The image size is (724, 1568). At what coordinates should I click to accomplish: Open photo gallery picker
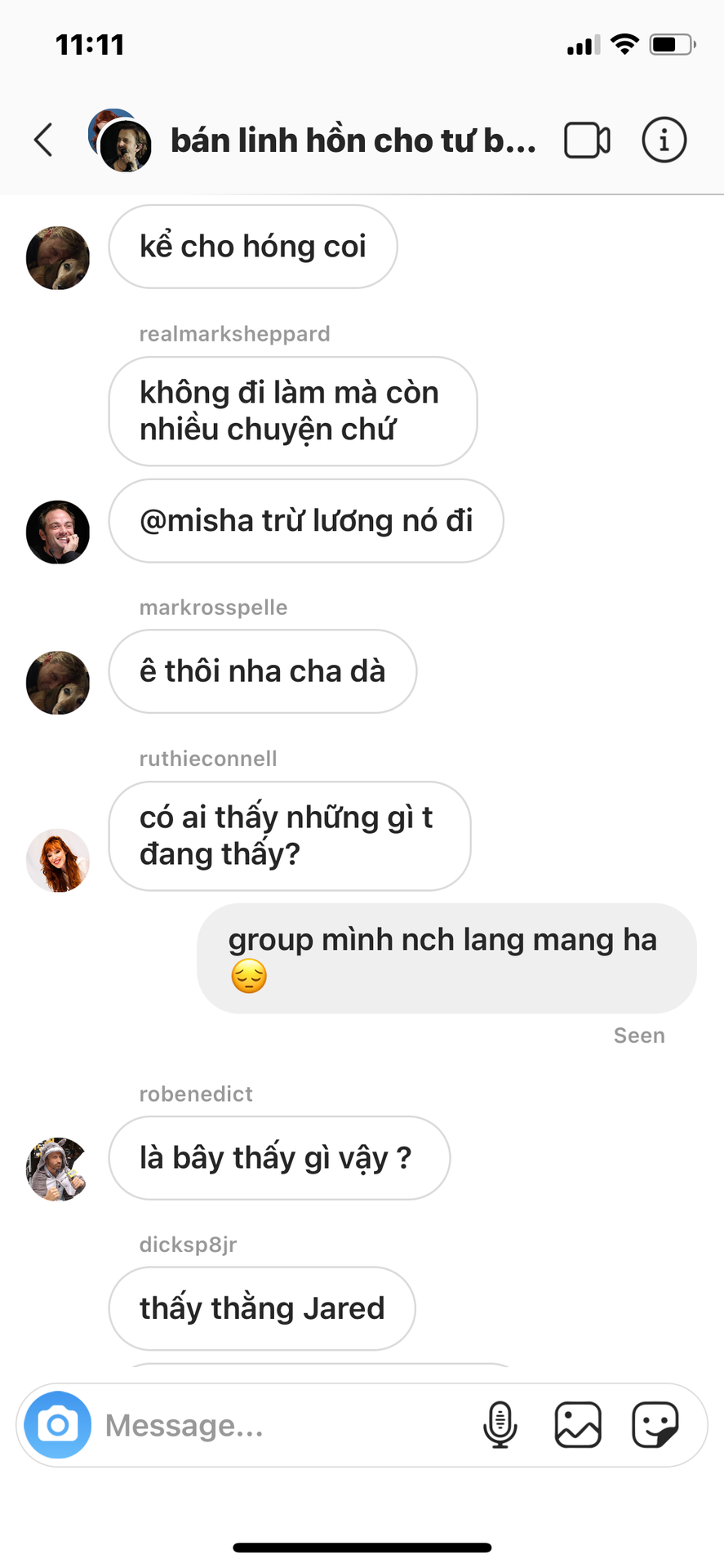[578, 1425]
